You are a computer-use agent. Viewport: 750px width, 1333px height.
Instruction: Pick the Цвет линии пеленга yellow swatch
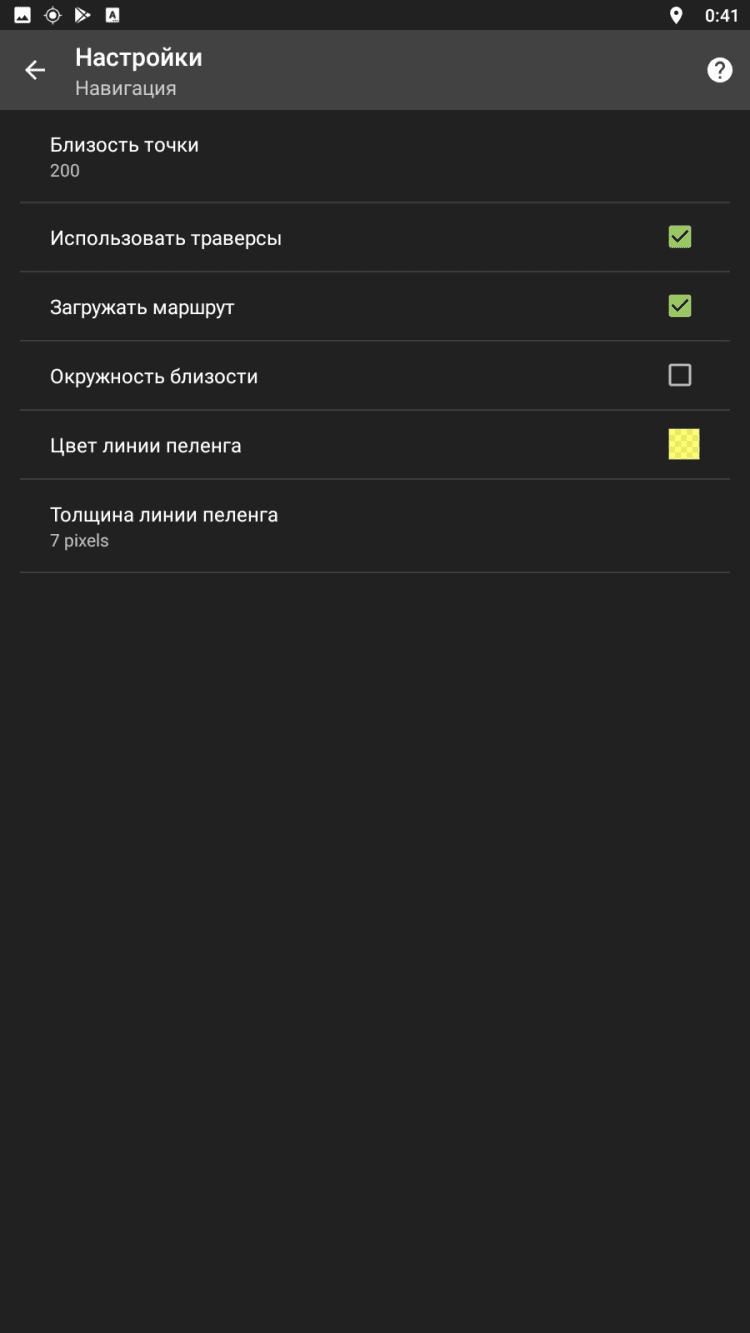point(683,444)
